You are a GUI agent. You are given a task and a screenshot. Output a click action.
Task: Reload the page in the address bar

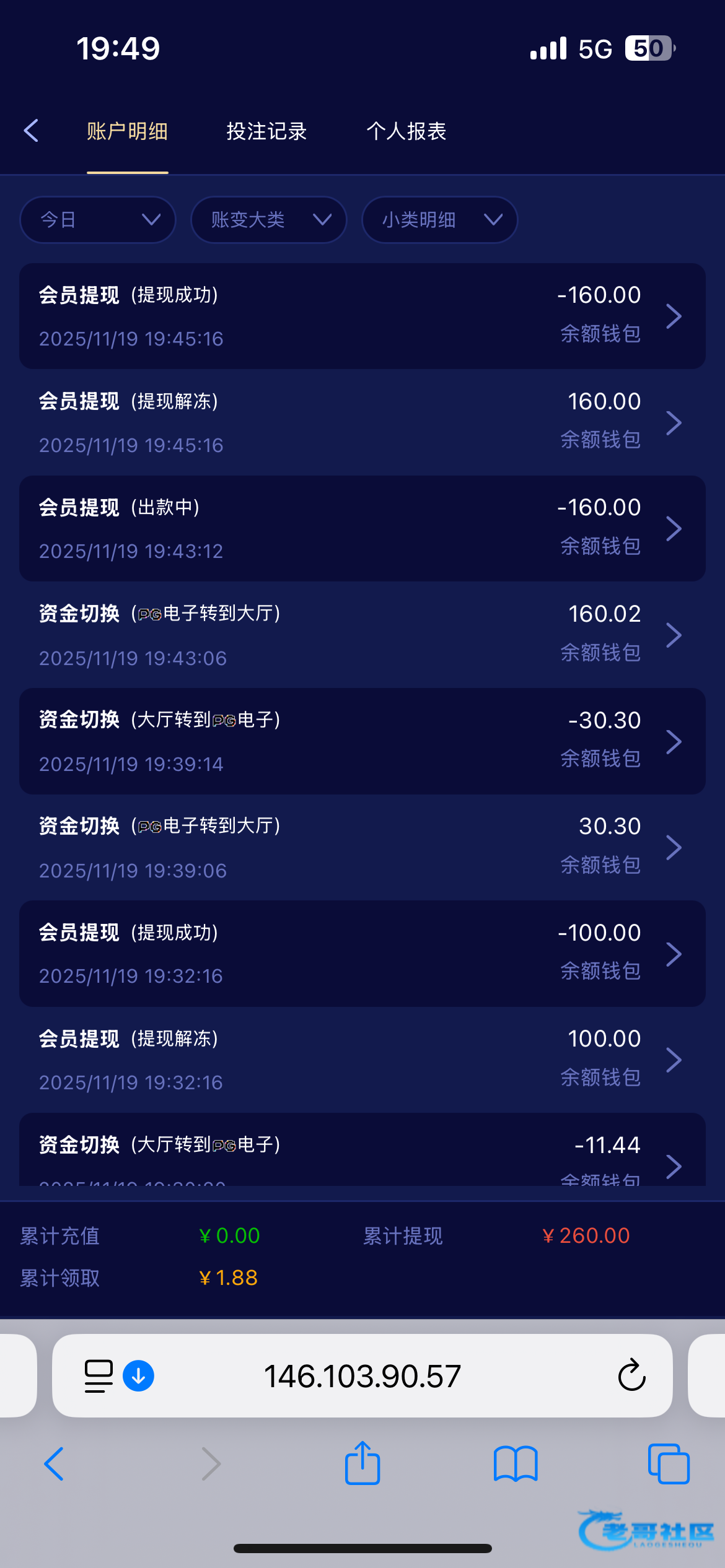pyautogui.click(x=631, y=1376)
